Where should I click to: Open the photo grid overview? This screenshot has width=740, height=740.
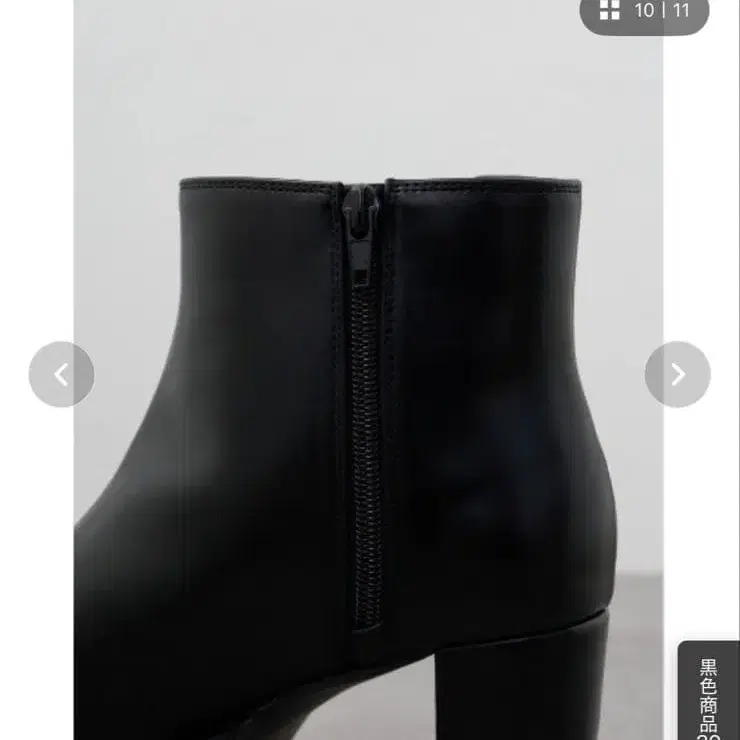pos(610,11)
